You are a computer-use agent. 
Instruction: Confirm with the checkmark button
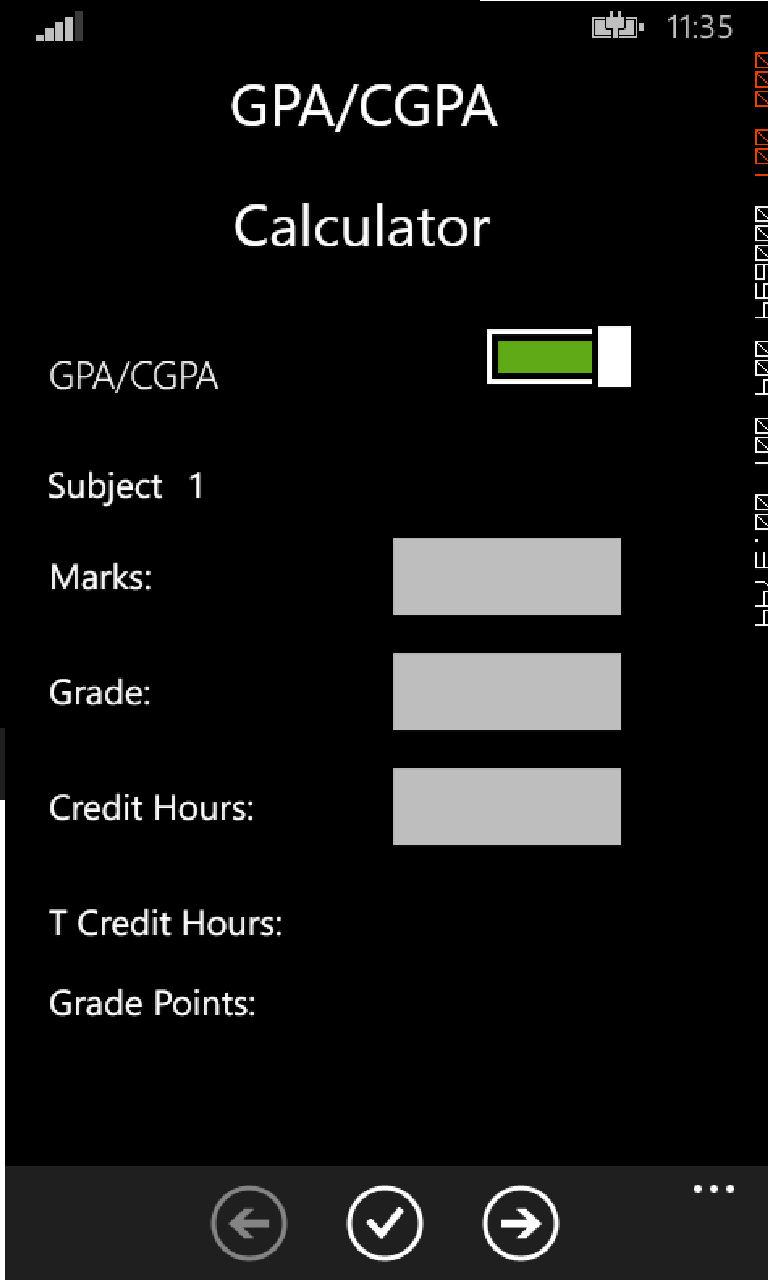385,1222
